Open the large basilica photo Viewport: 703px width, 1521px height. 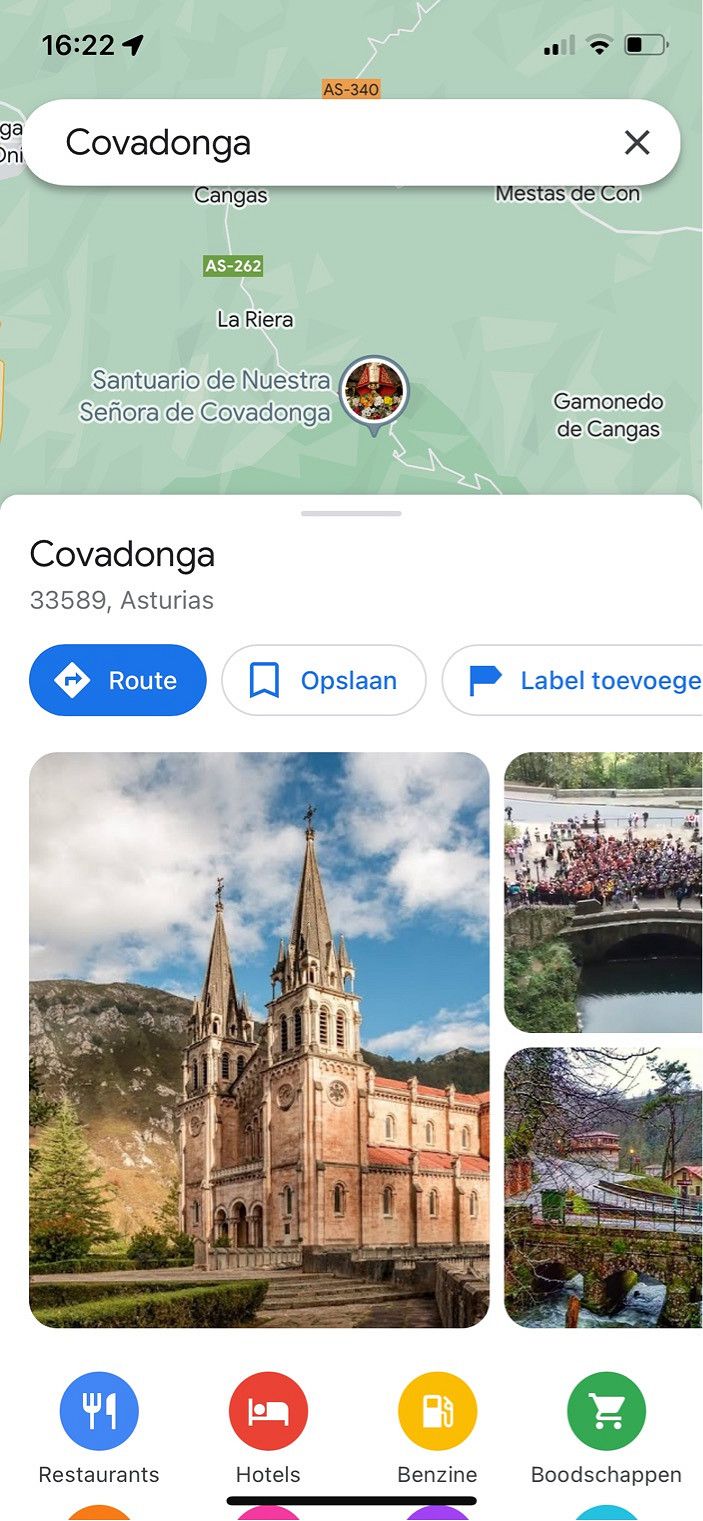click(259, 1039)
